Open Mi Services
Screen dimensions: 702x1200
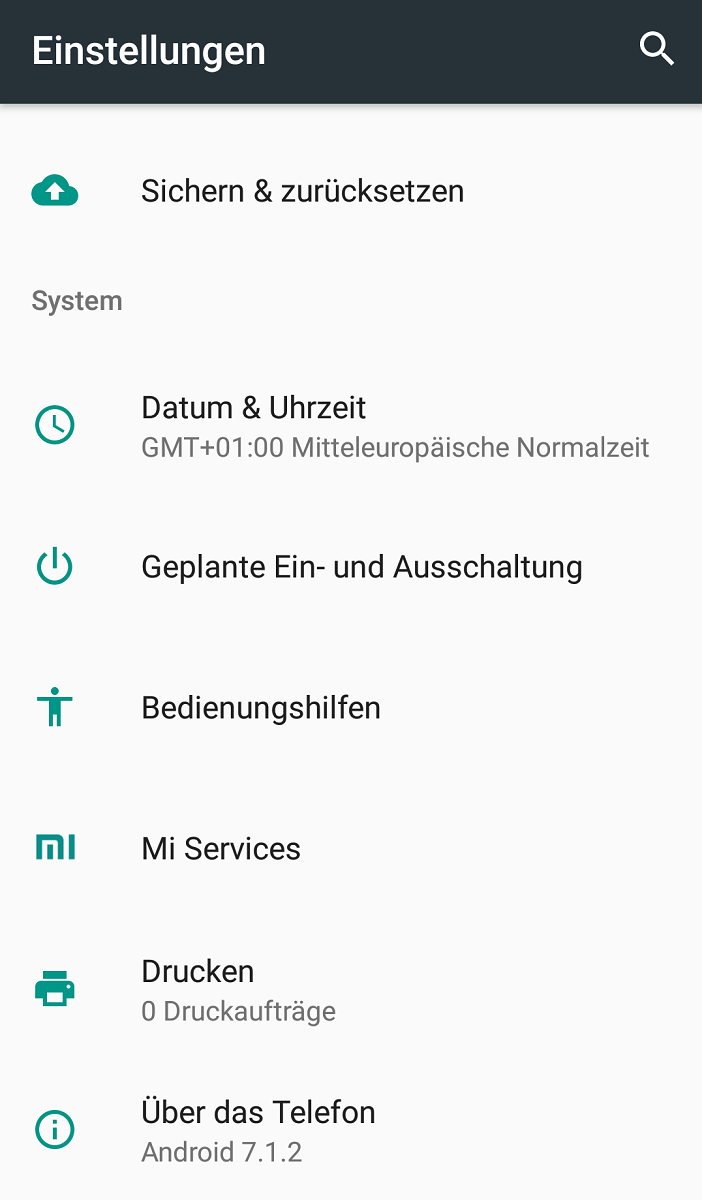(351, 848)
